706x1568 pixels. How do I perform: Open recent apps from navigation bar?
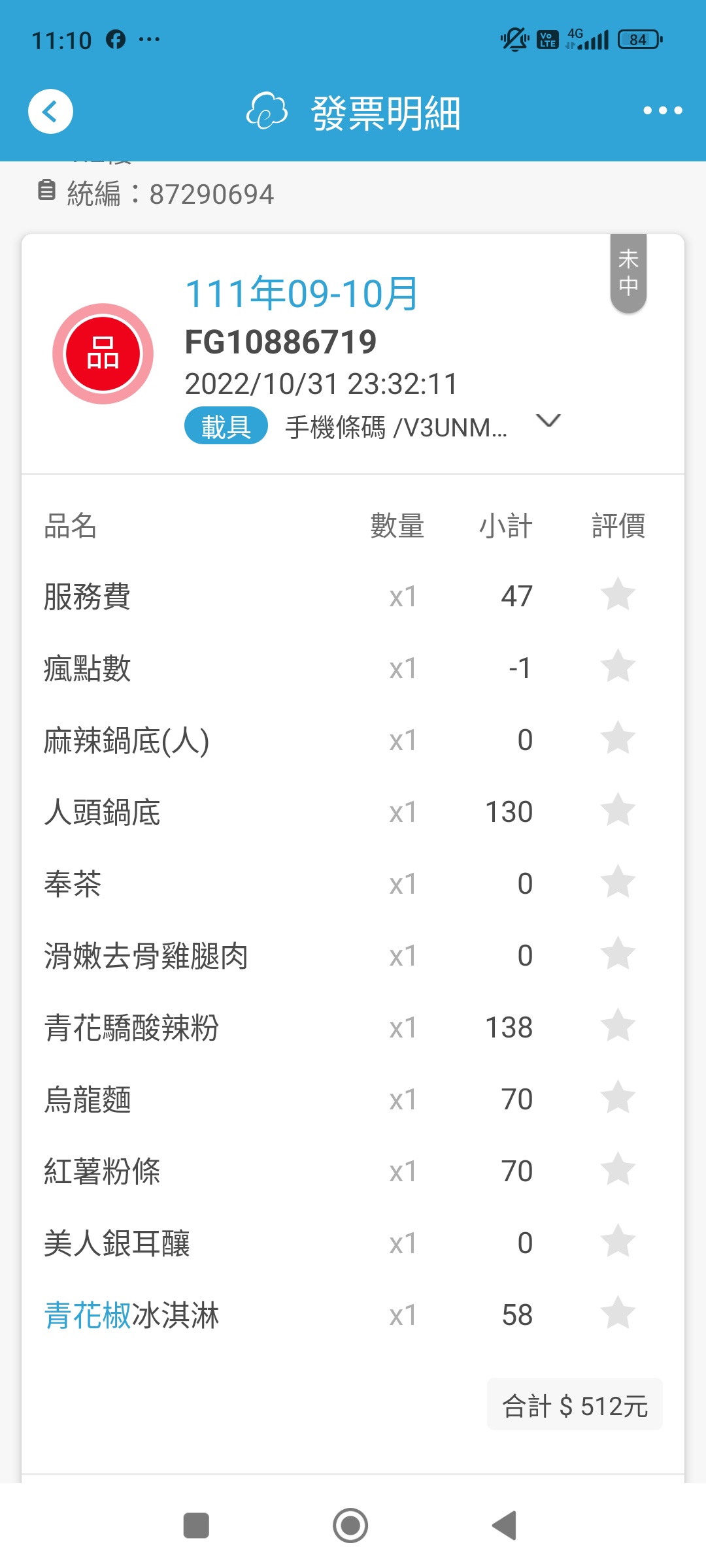196,1526
